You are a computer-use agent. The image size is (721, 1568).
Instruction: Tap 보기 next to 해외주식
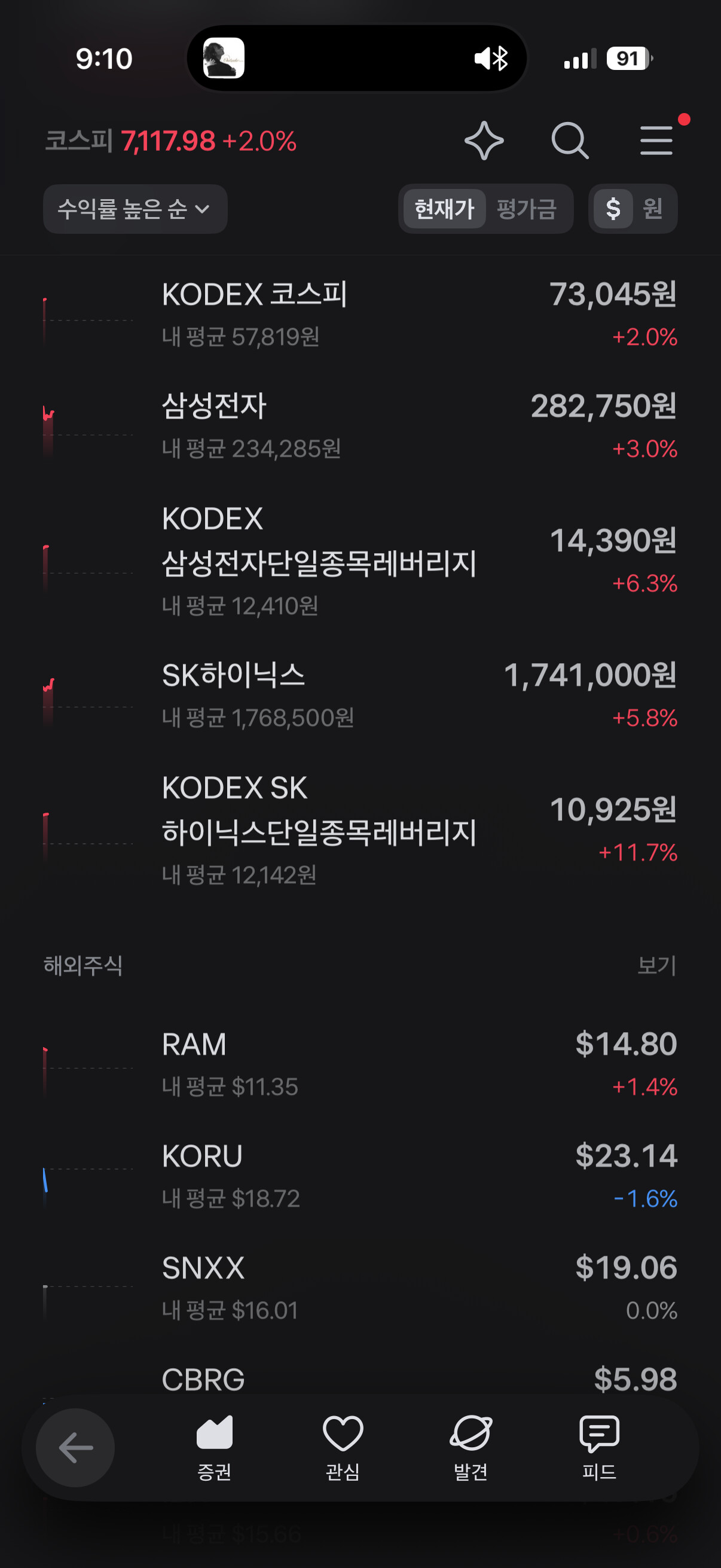coord(656,965)
